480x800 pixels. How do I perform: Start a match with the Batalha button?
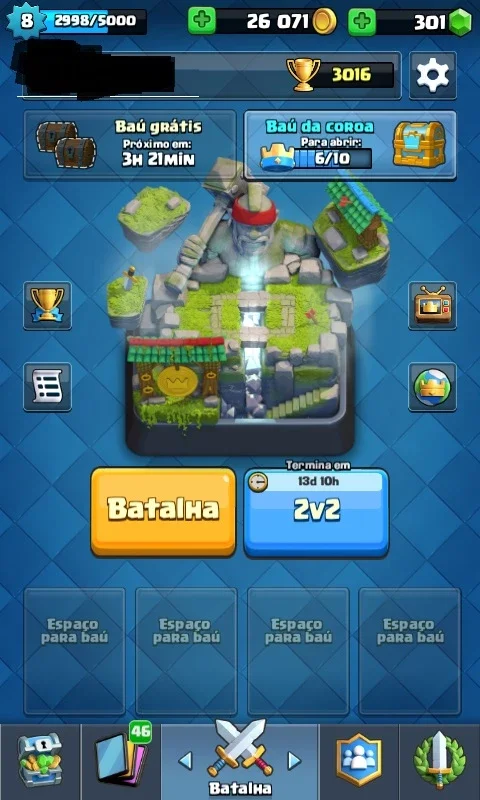point(163,512)
